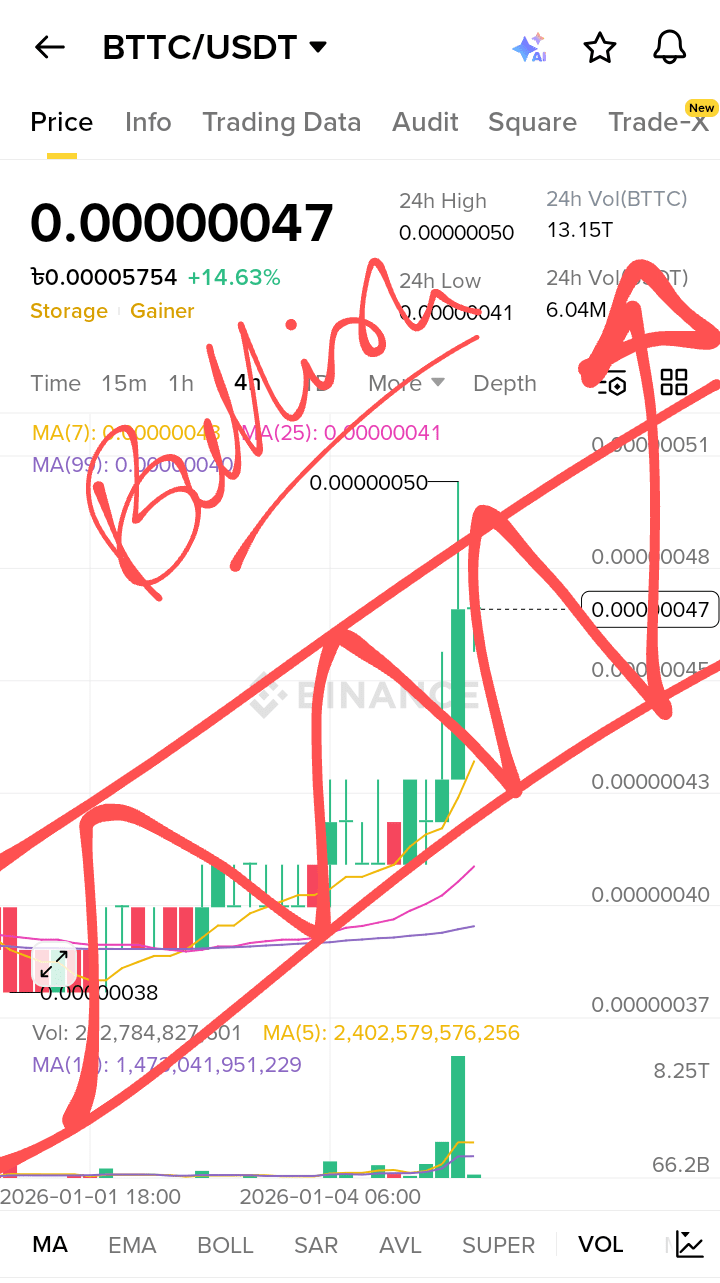Select the 15m chart interval
The height and width of the screenshot is (1283, 720).
[124, 382]
